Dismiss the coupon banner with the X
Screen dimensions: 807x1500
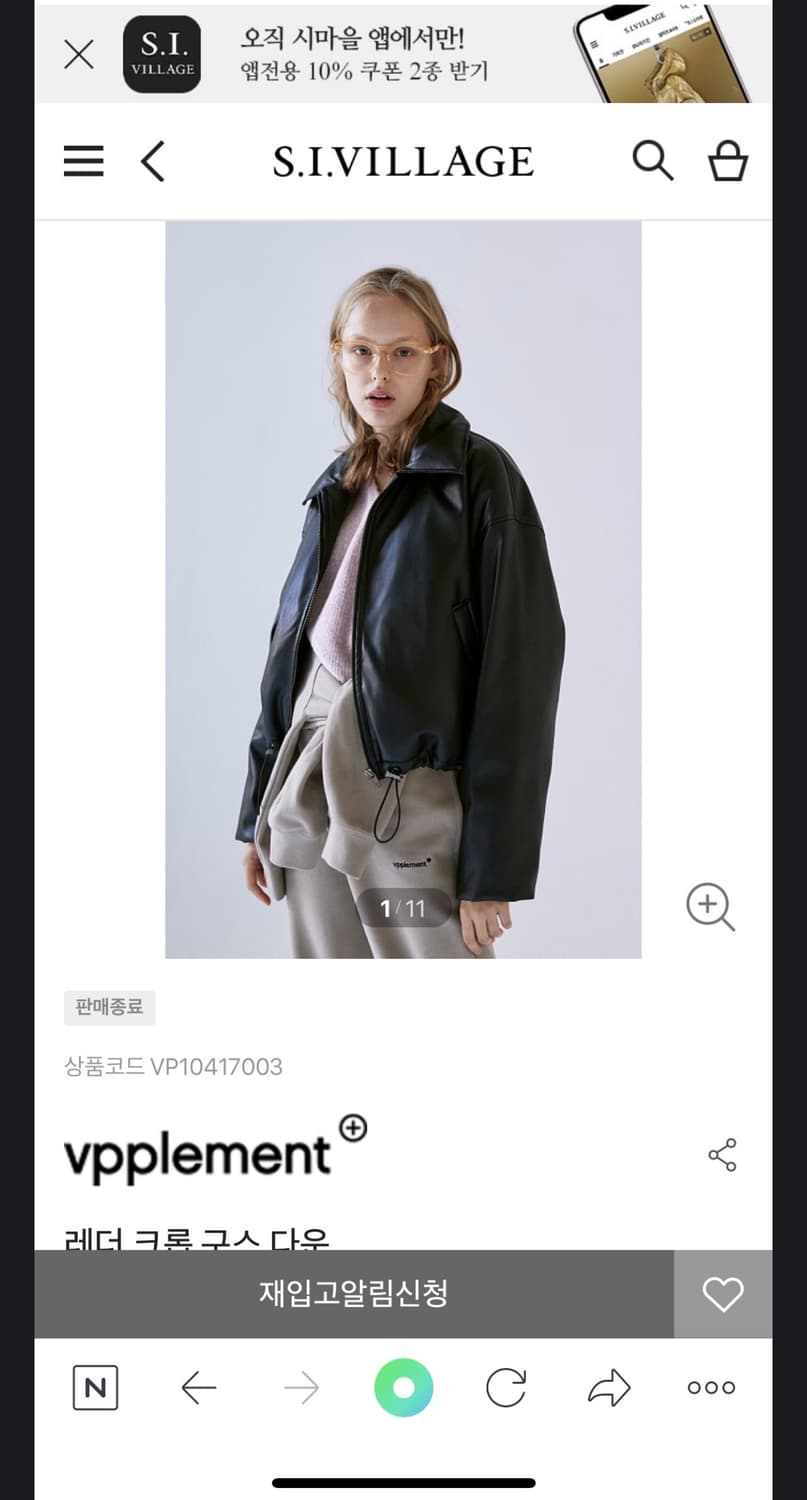tap(78, 54)
